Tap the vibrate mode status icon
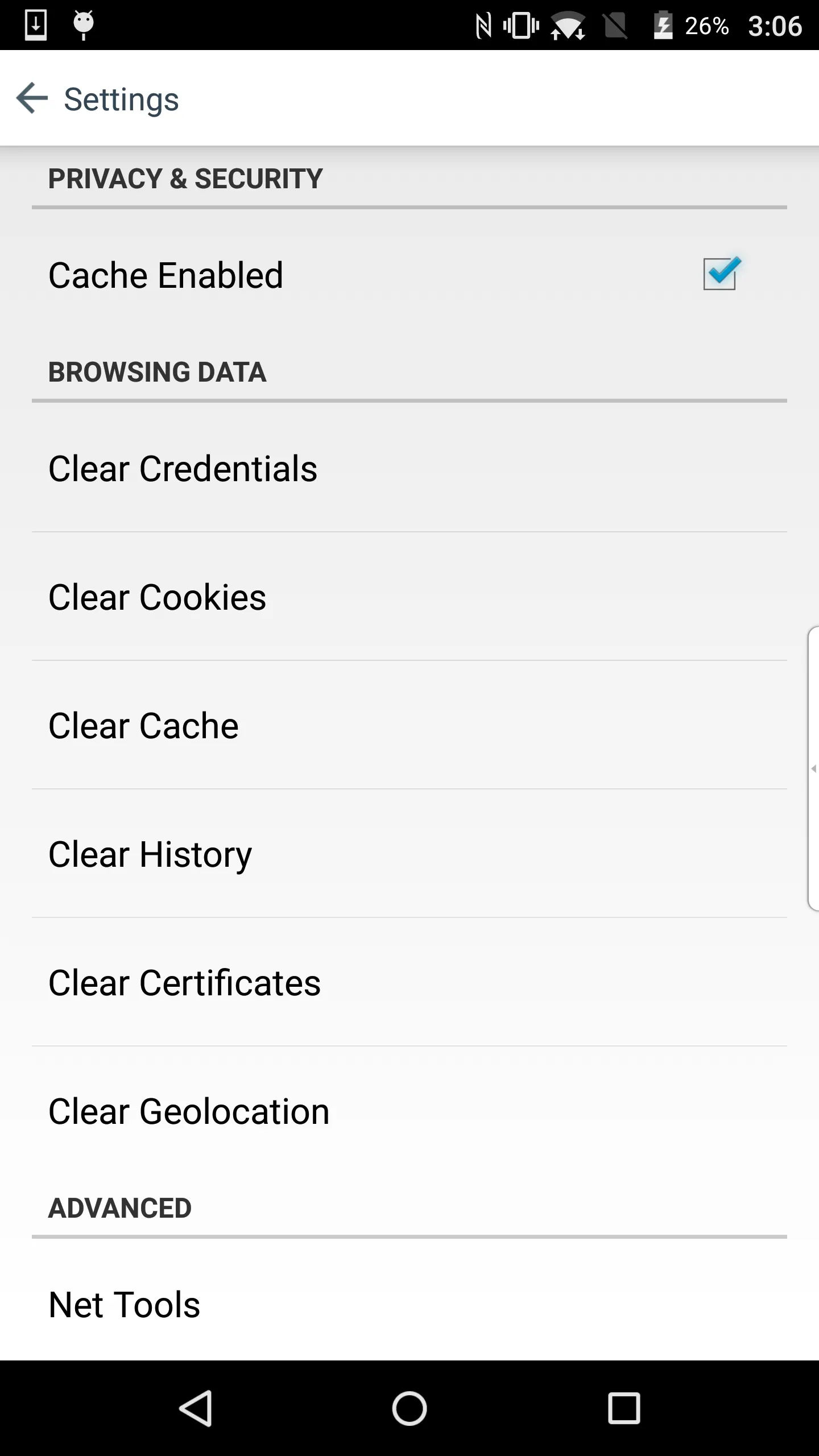Viewport: 819px width, 1456px height. (519, 24)
